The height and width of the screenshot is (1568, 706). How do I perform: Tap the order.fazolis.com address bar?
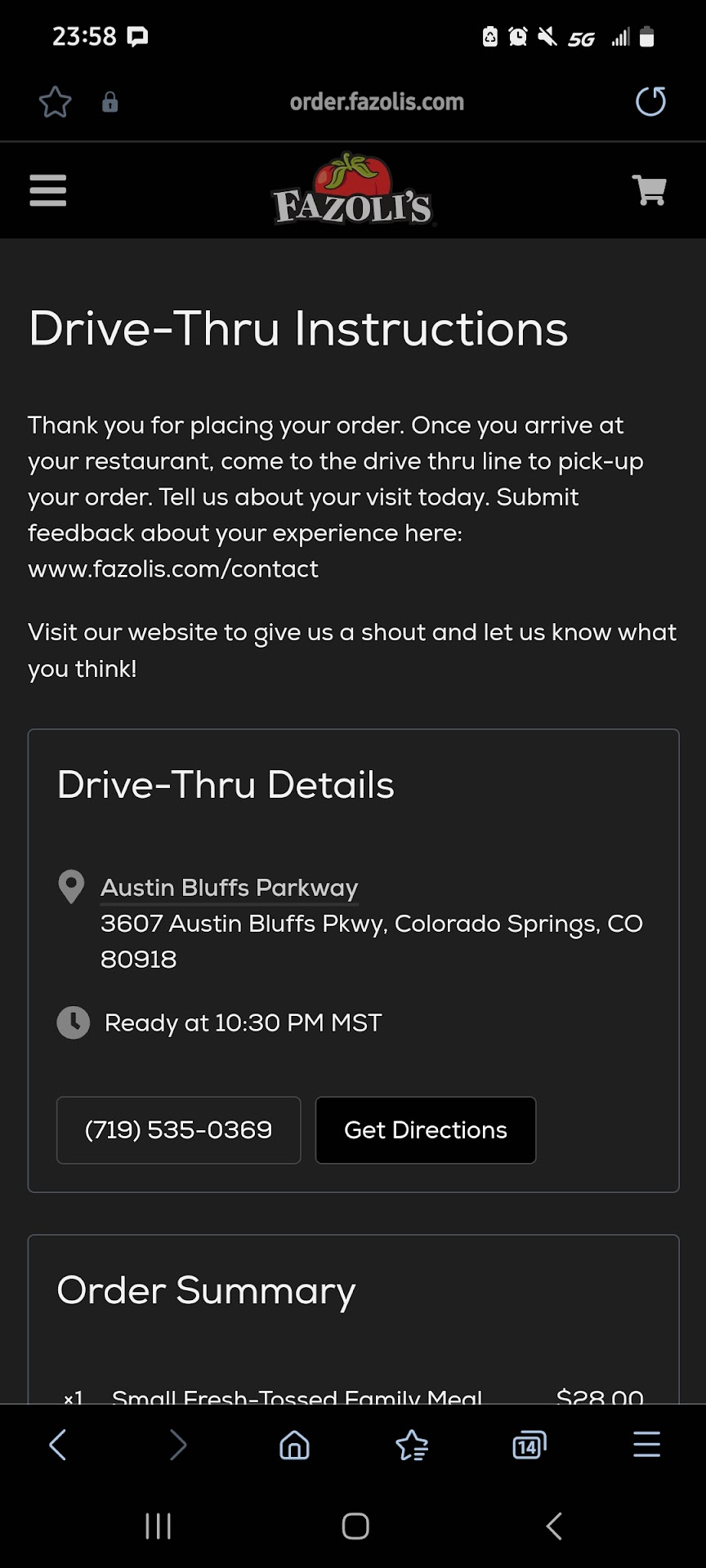click(376, 102)
